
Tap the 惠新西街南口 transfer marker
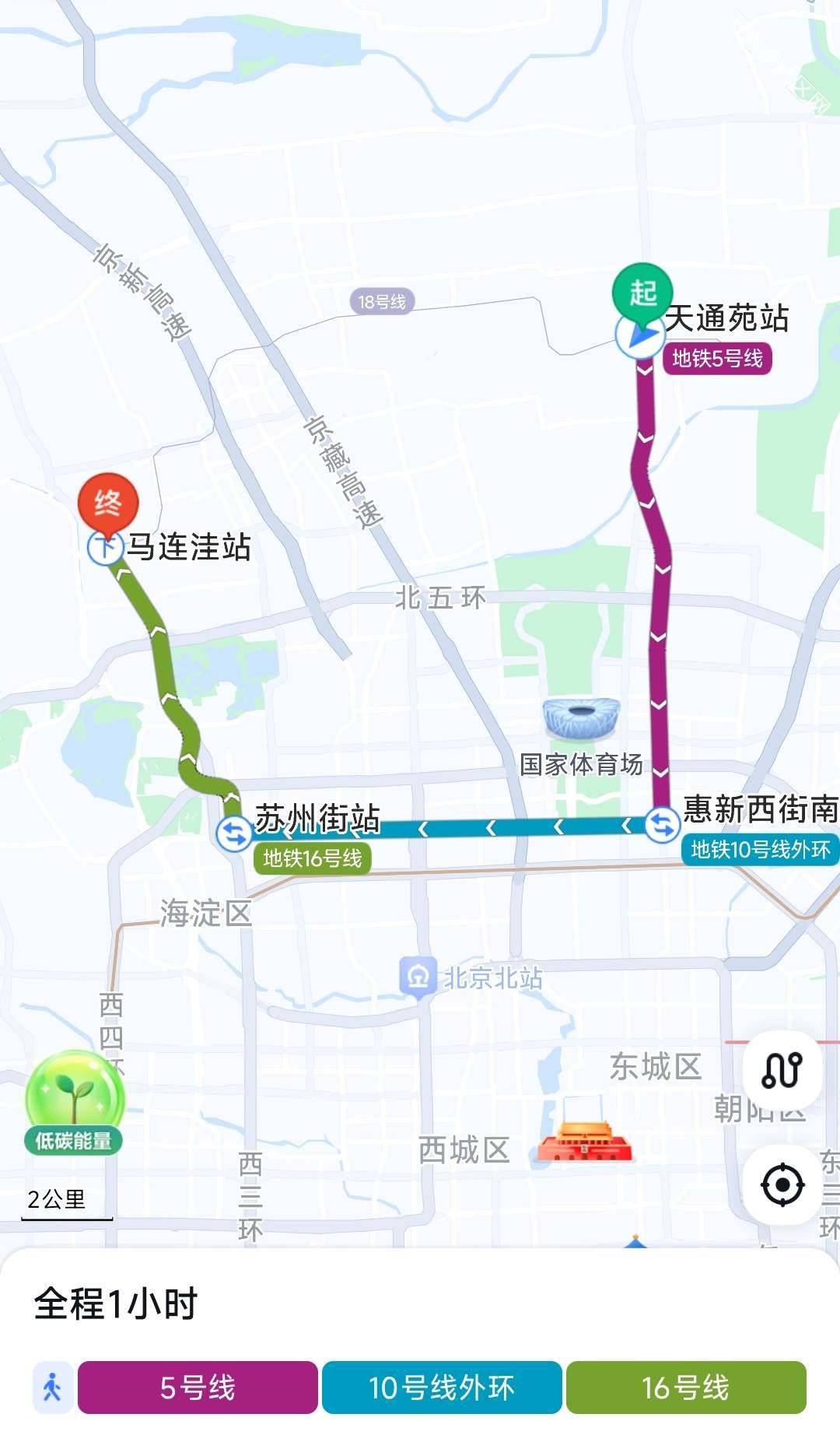662,825
